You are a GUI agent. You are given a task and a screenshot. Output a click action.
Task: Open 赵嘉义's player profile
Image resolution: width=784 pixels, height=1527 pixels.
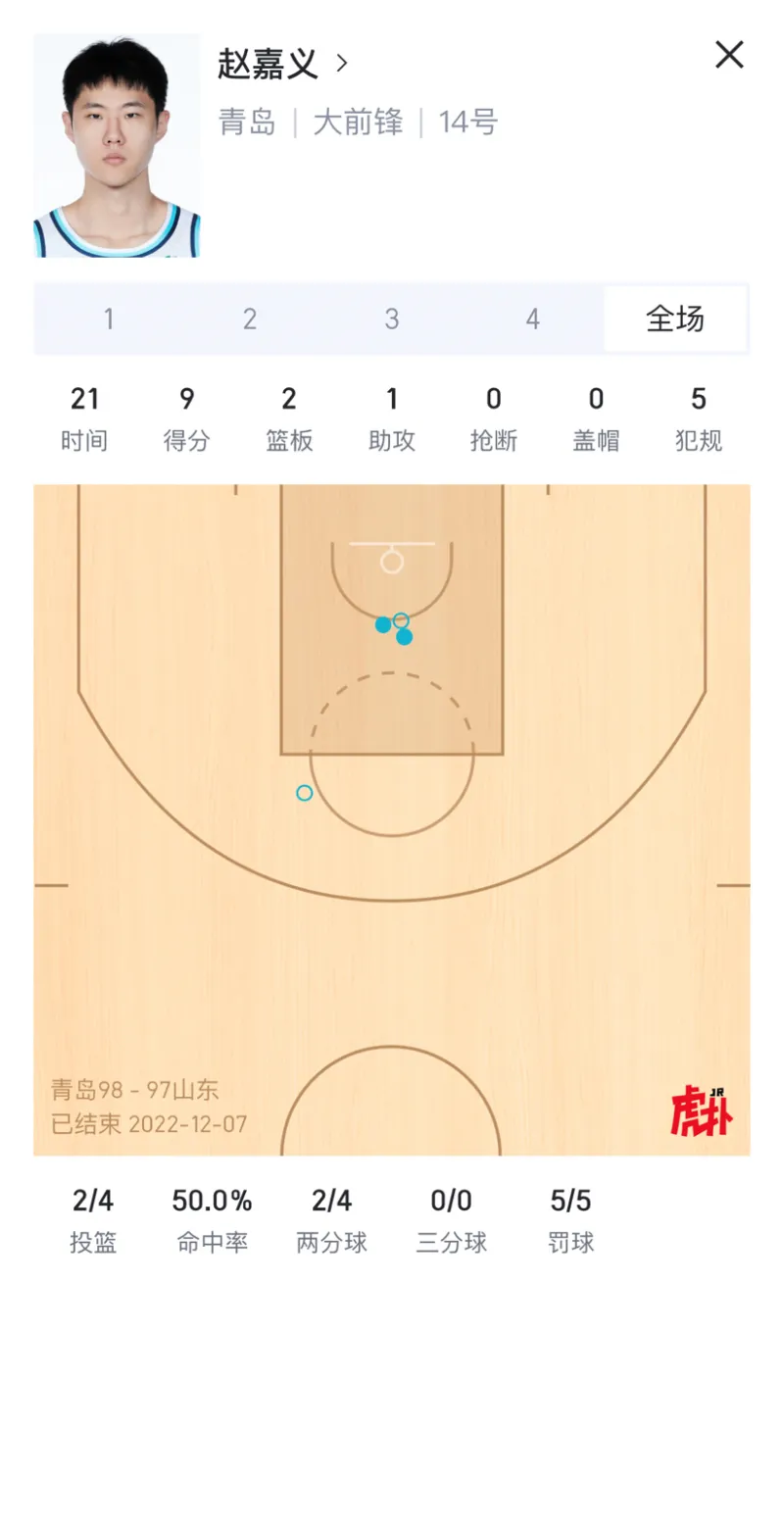coord(282,65)
